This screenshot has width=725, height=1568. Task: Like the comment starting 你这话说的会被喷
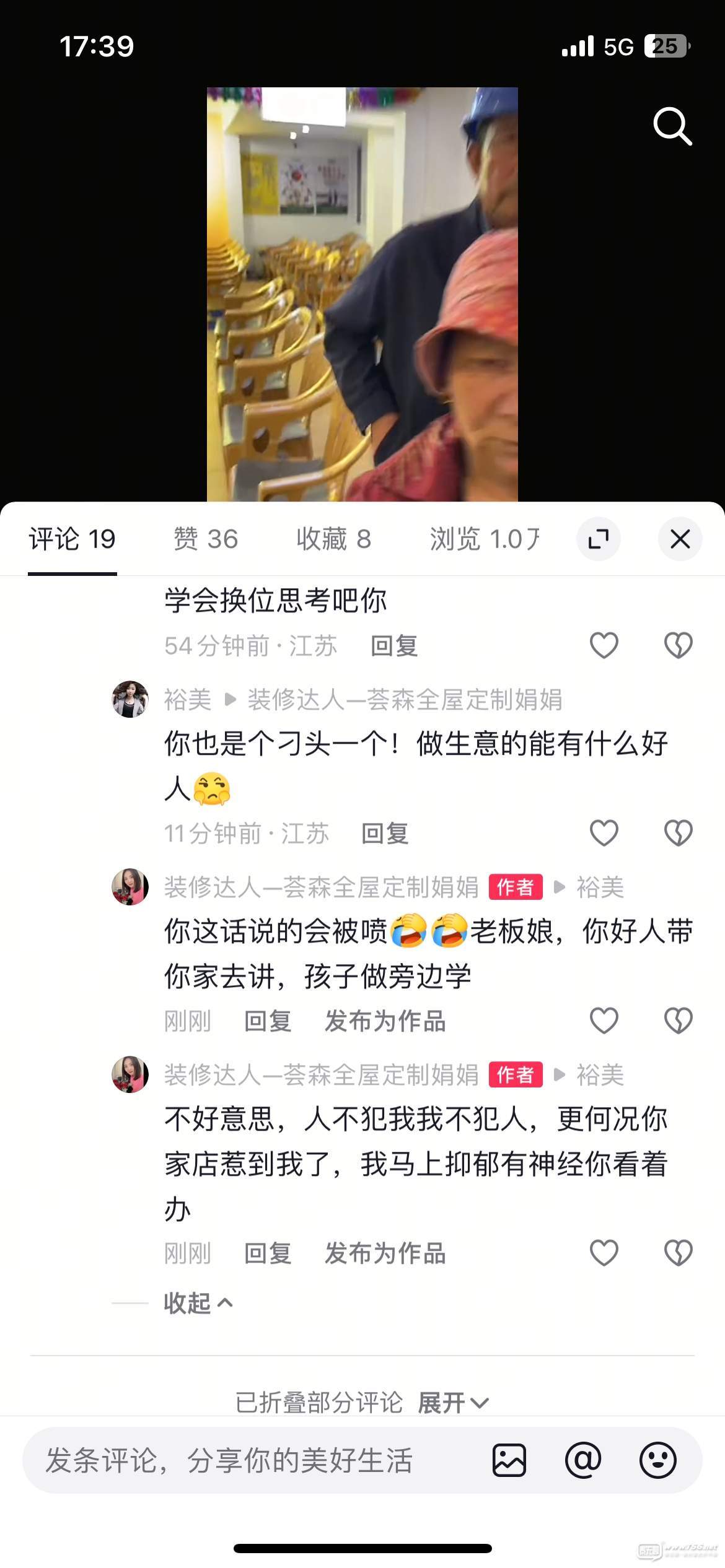[x=604, y=1021]
